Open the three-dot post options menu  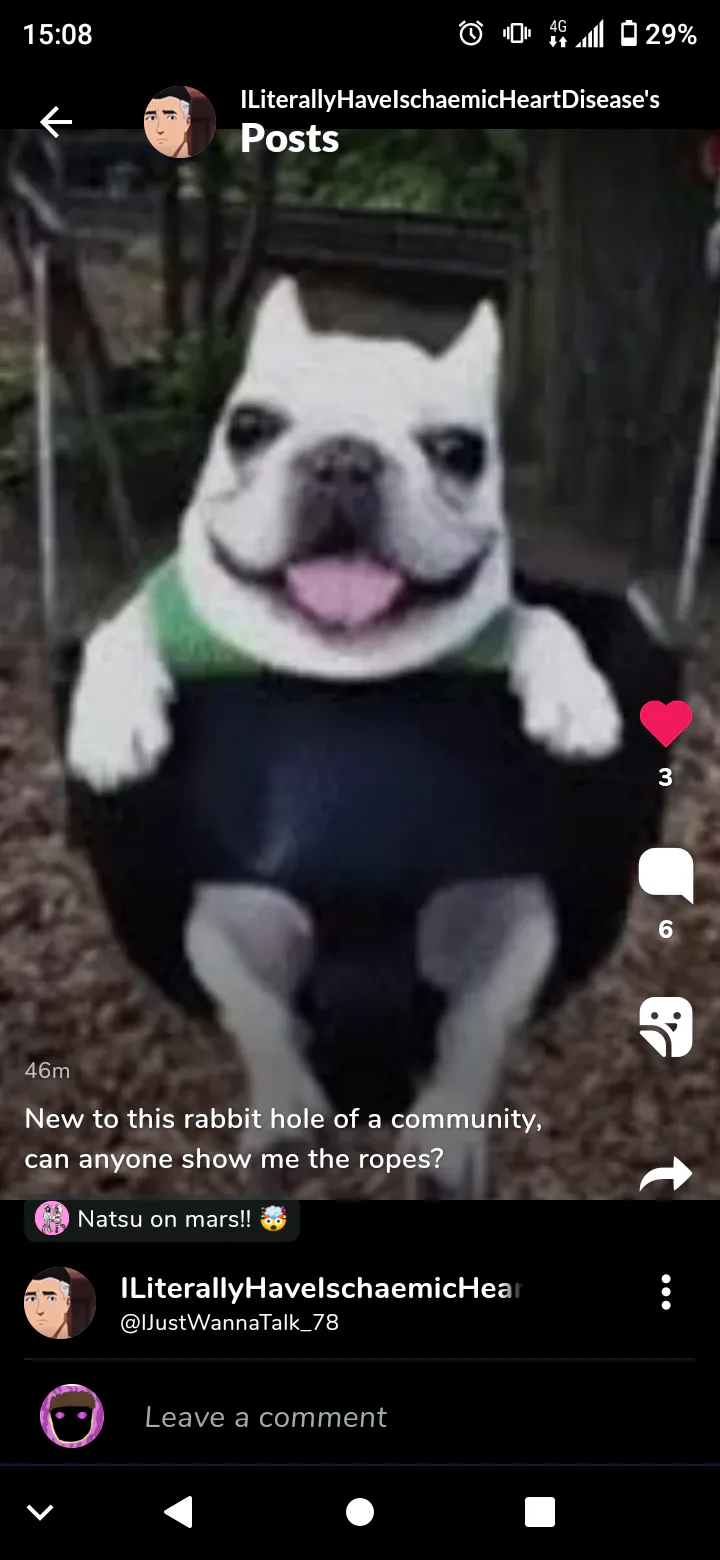[x=666, y=1292]
